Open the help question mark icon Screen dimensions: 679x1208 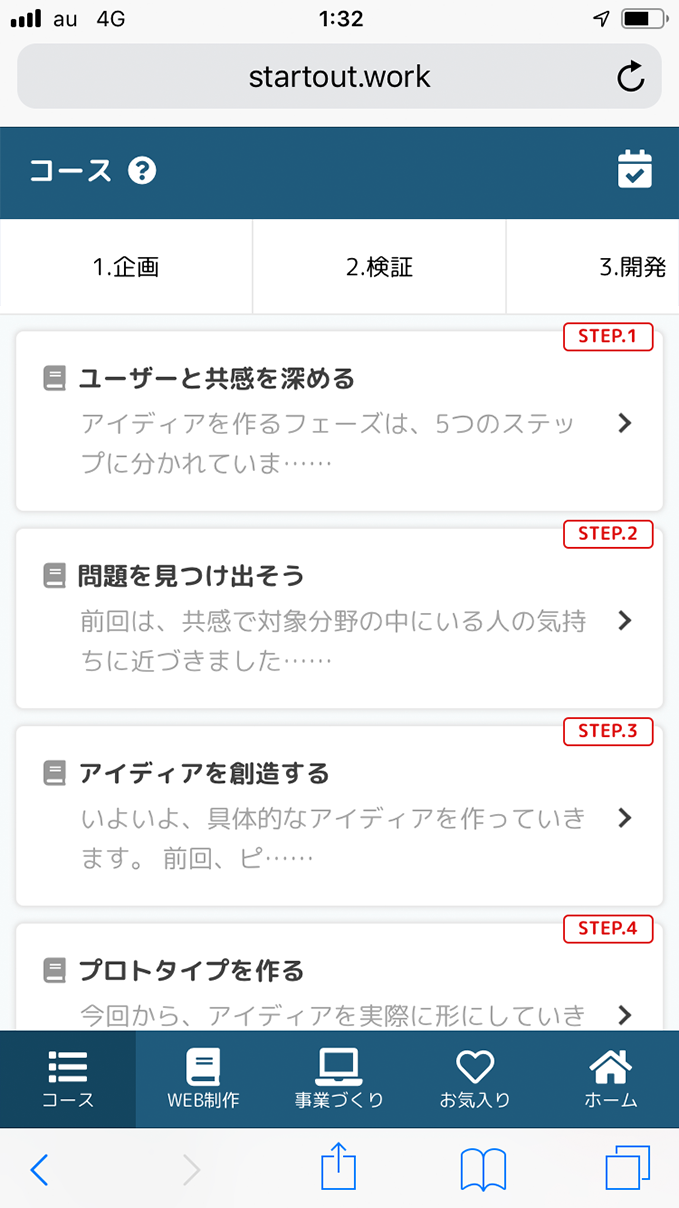click(x=143, y=171)
